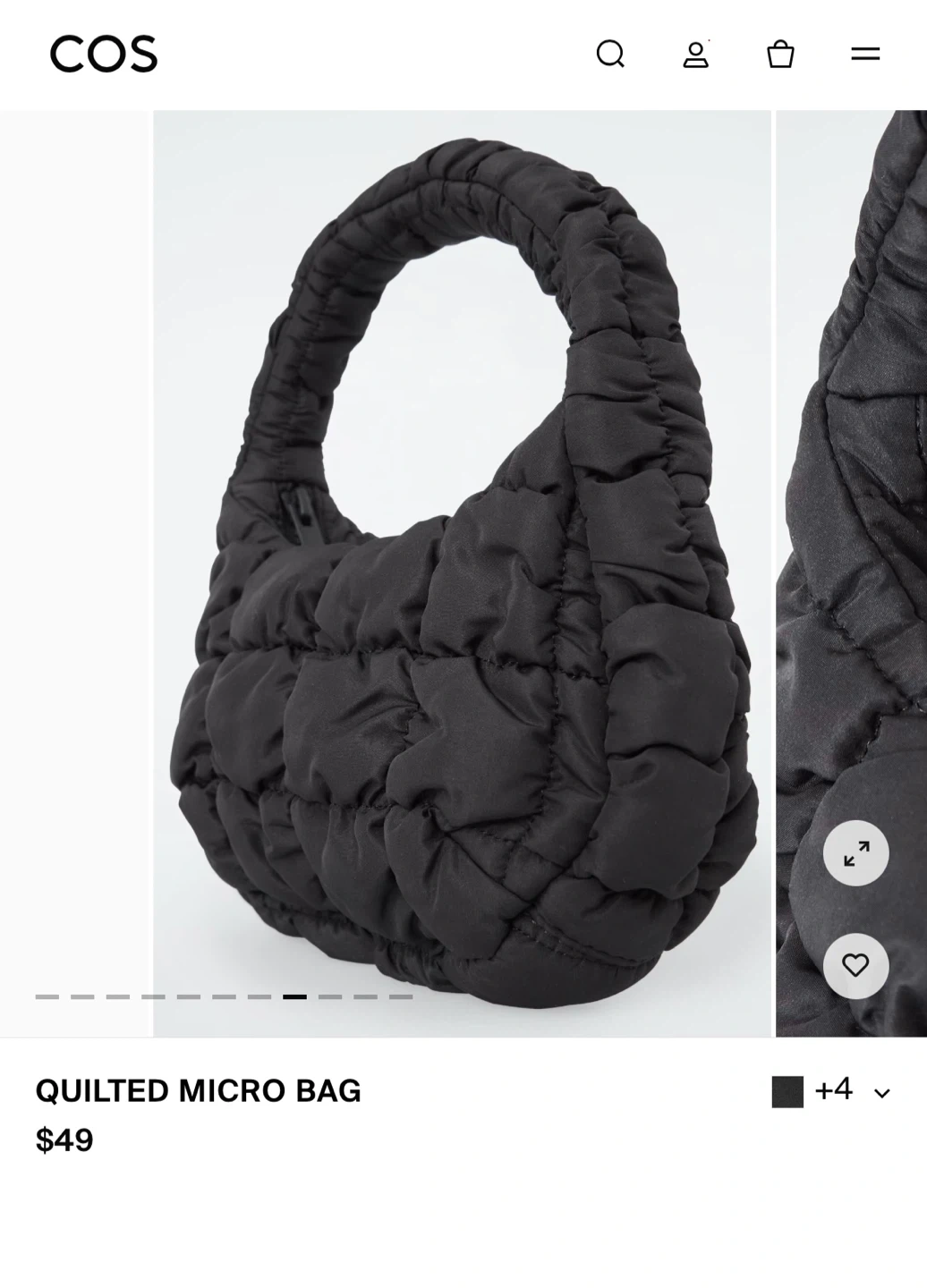Jump to the first image indicator
The image size is (927, 1288).
point(47,996)
